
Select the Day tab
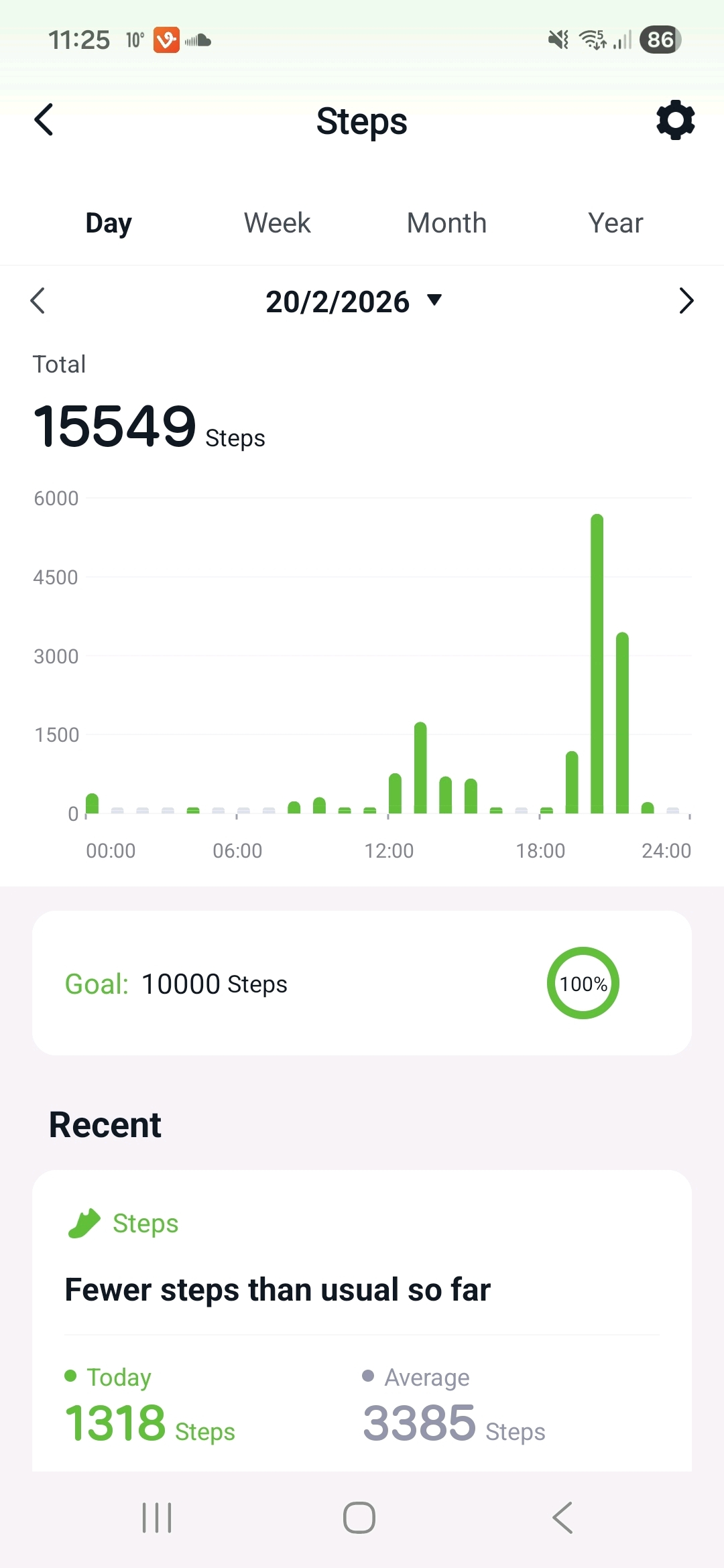(x=109, y=223)
